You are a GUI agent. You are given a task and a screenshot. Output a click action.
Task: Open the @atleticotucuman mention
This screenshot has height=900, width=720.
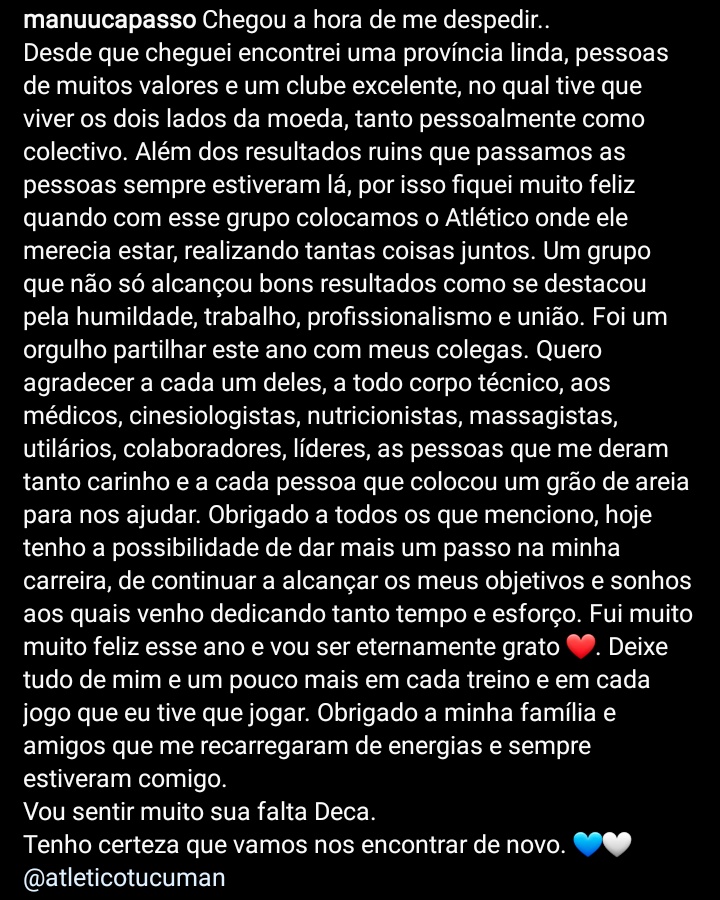pyautogui.click(x=125, y=877)
